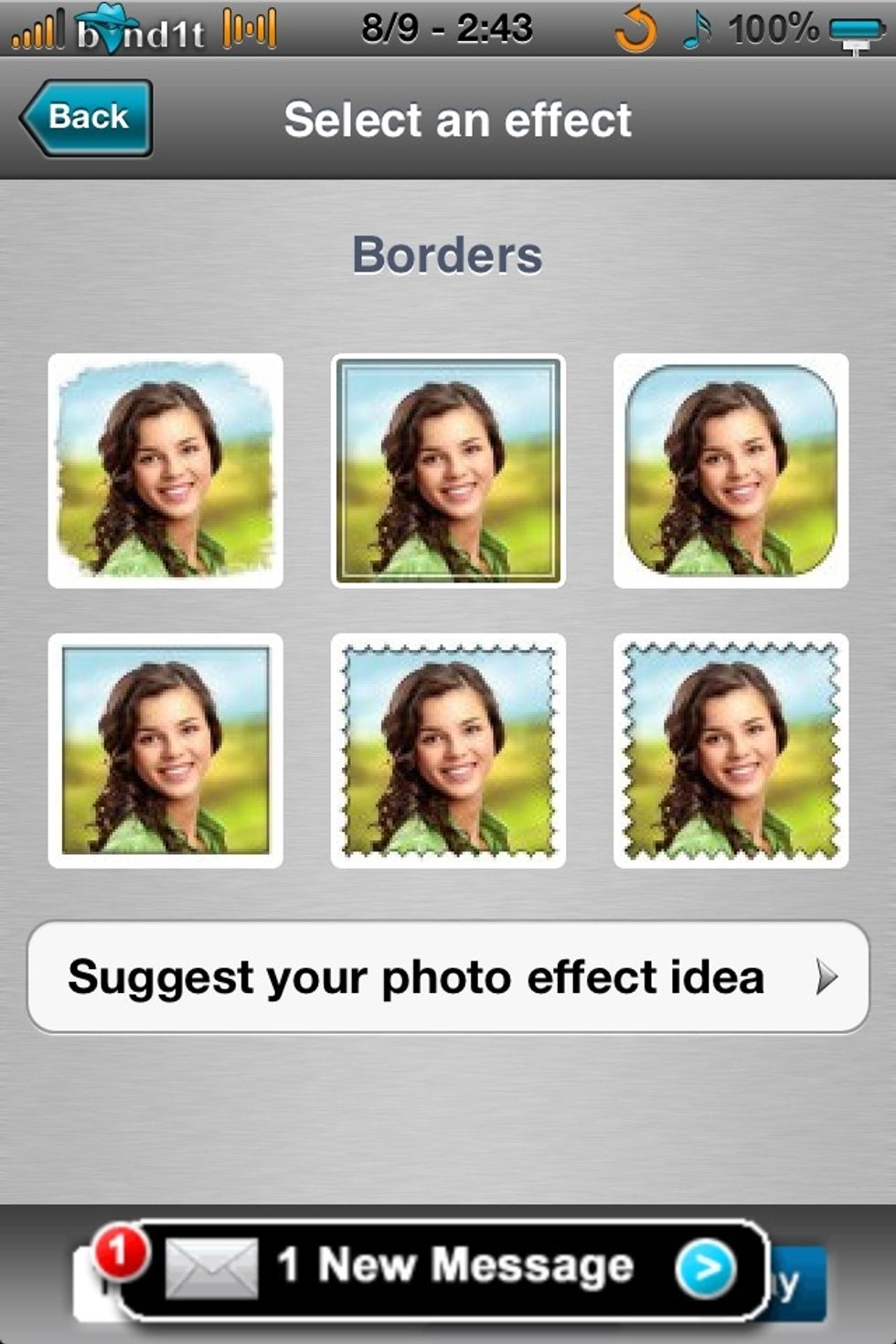
Task: Tap the blue arrow icon beside 1 New Message
Action: tap(704, 1268)
